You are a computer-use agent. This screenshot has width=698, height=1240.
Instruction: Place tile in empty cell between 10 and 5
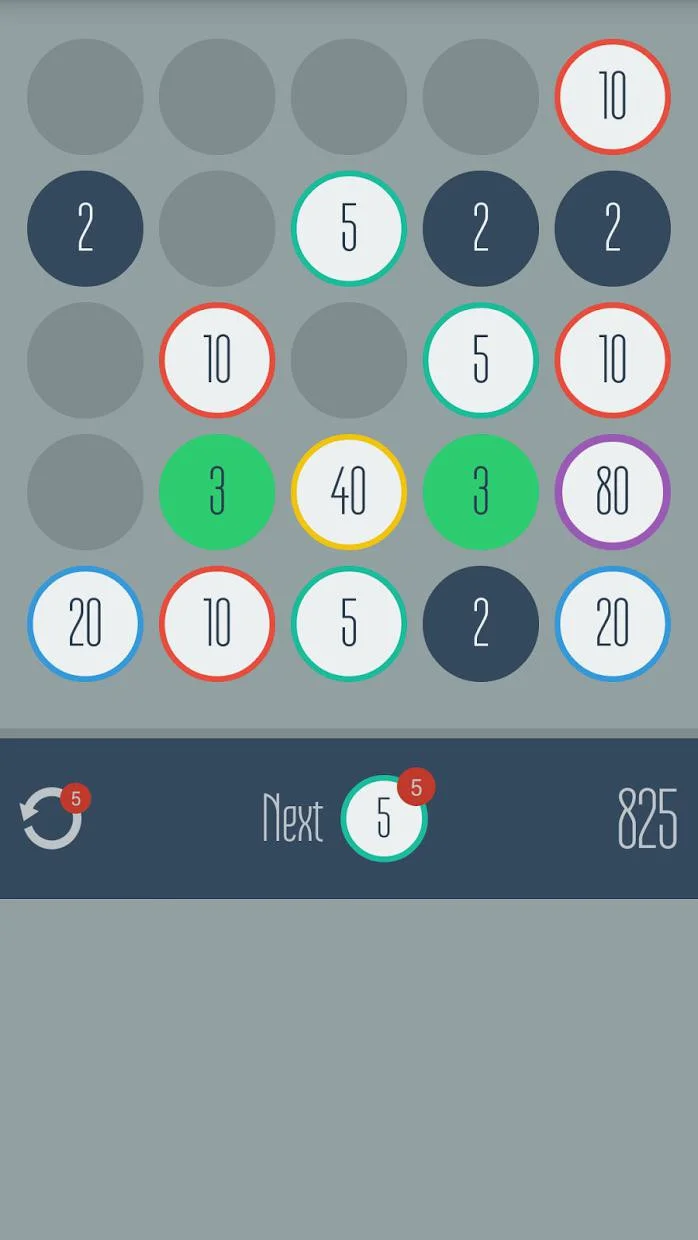[349, 360]
